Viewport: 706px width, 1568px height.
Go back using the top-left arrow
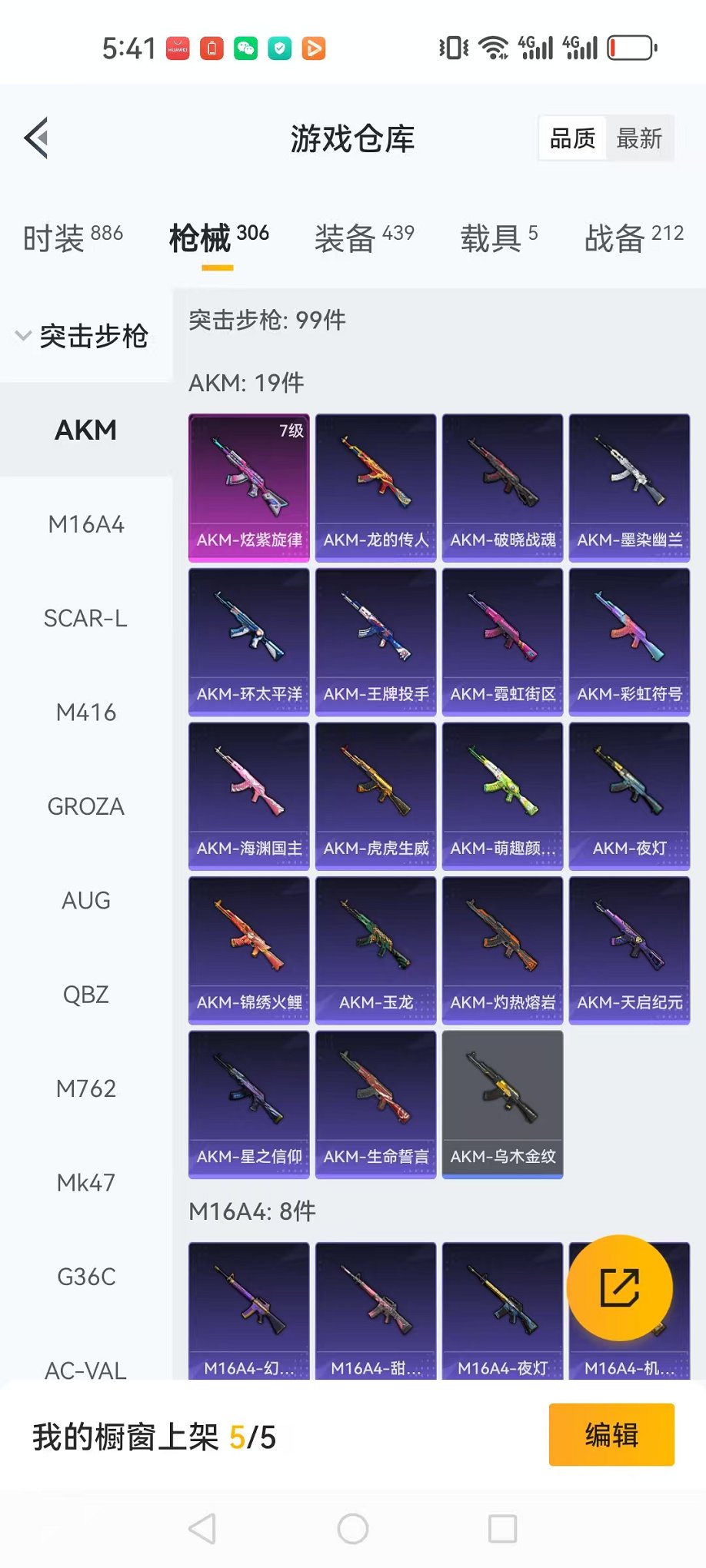(37, 138)
